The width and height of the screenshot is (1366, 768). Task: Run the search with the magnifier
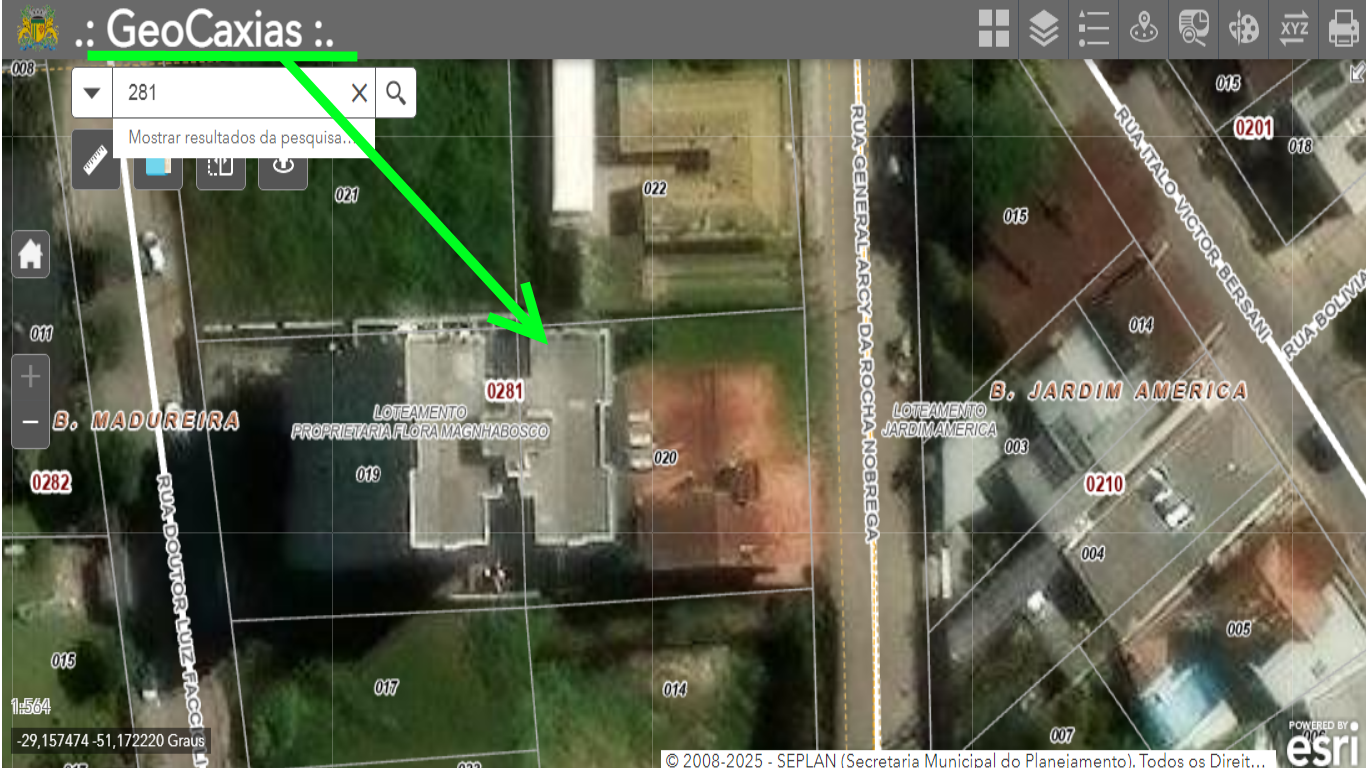(x=396, y=93)
